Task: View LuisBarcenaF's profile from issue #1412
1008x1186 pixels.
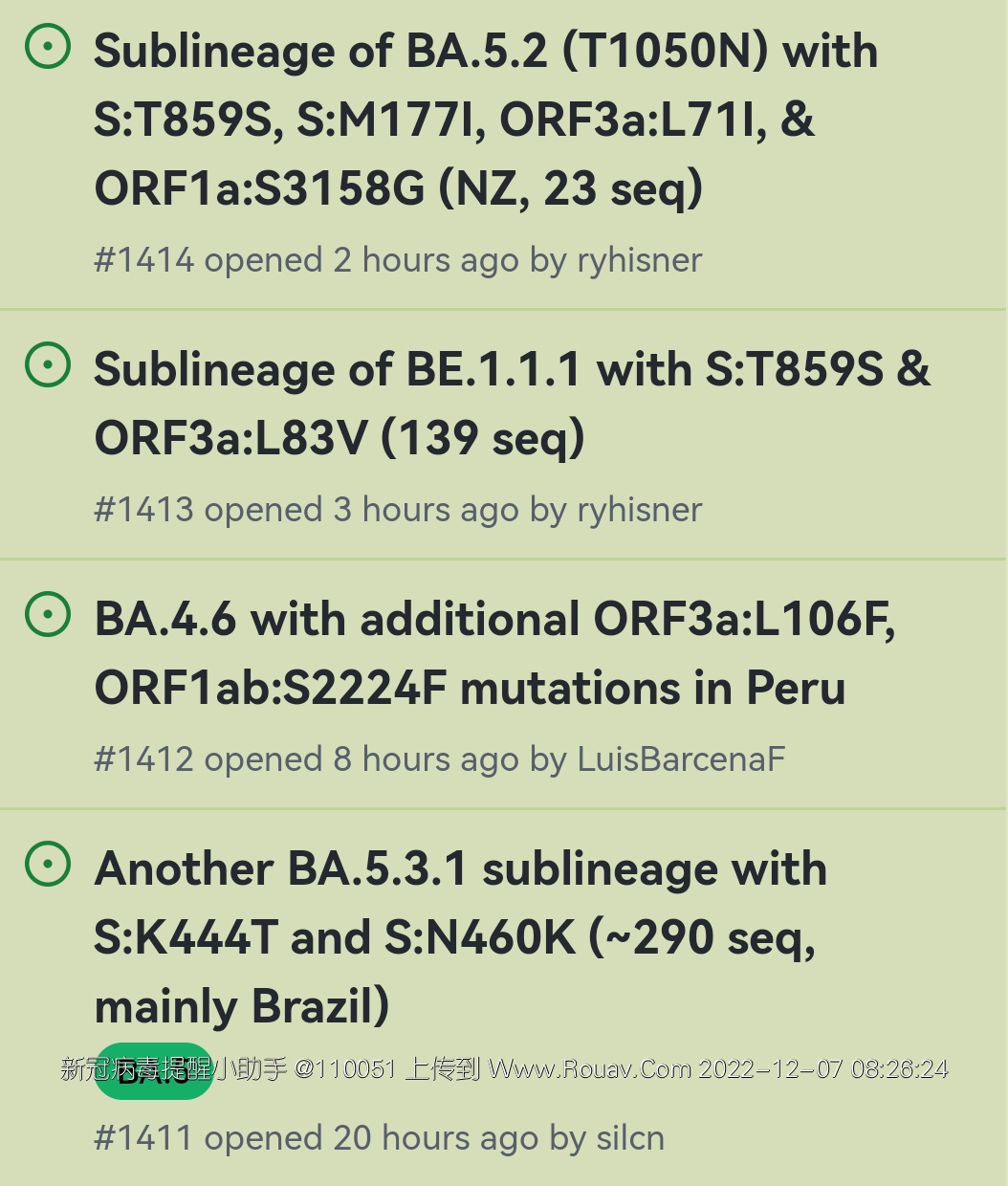Action: tap(681, 759)
